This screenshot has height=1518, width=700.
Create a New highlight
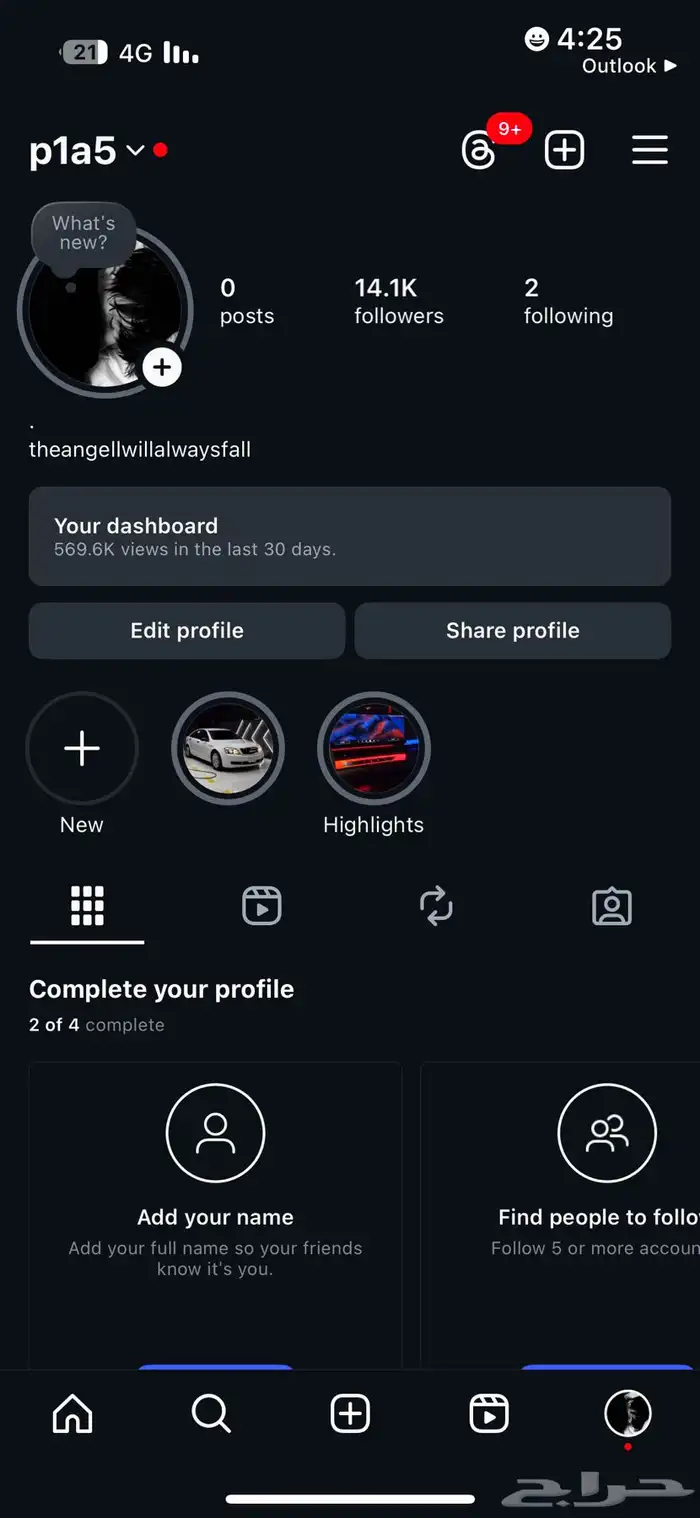tap(82, 749)
